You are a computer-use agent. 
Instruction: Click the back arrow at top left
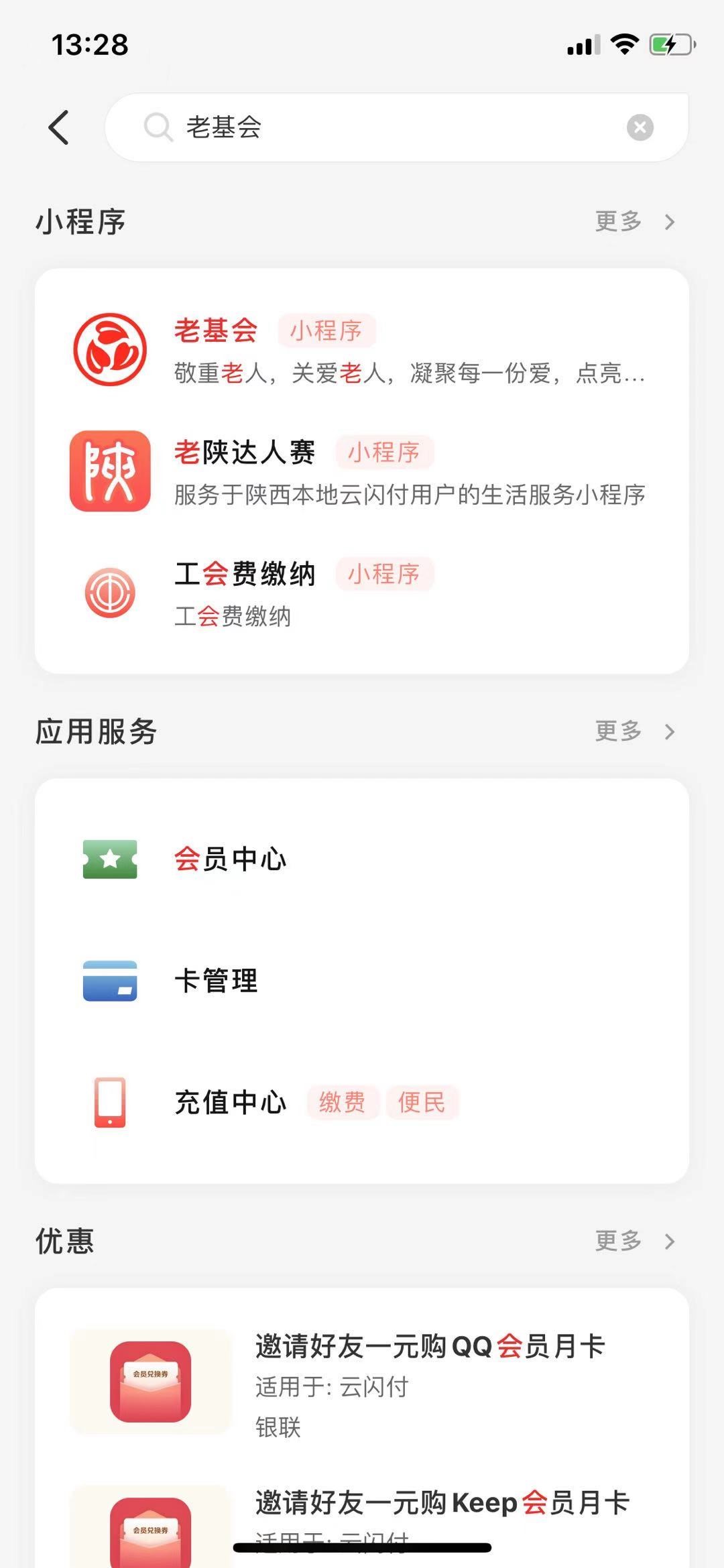pos(59,127)
